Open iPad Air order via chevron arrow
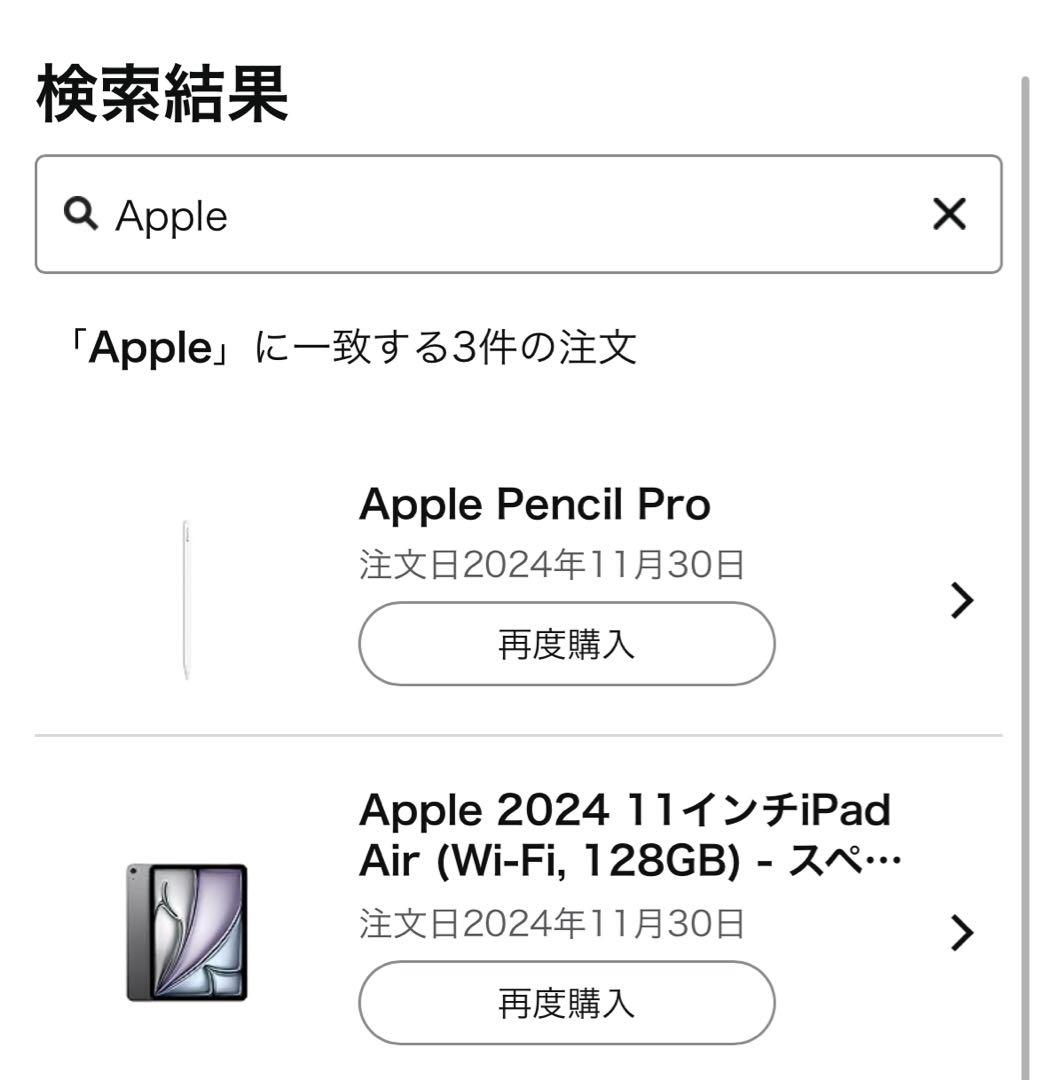This screenshot has height=1080, width=1038. click(963, 932)
